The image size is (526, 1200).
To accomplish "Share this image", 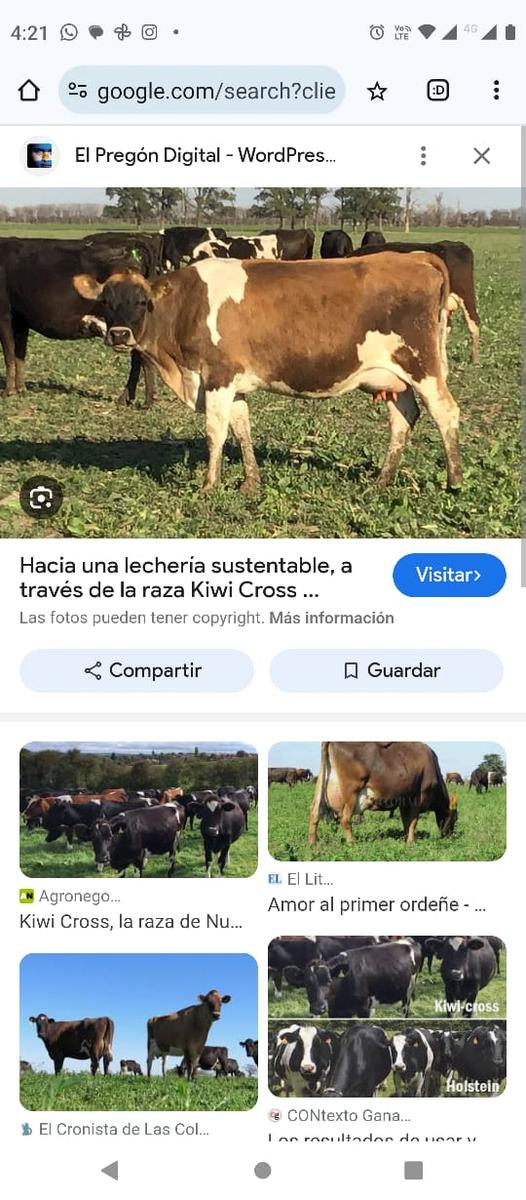I will pos(137,671).
